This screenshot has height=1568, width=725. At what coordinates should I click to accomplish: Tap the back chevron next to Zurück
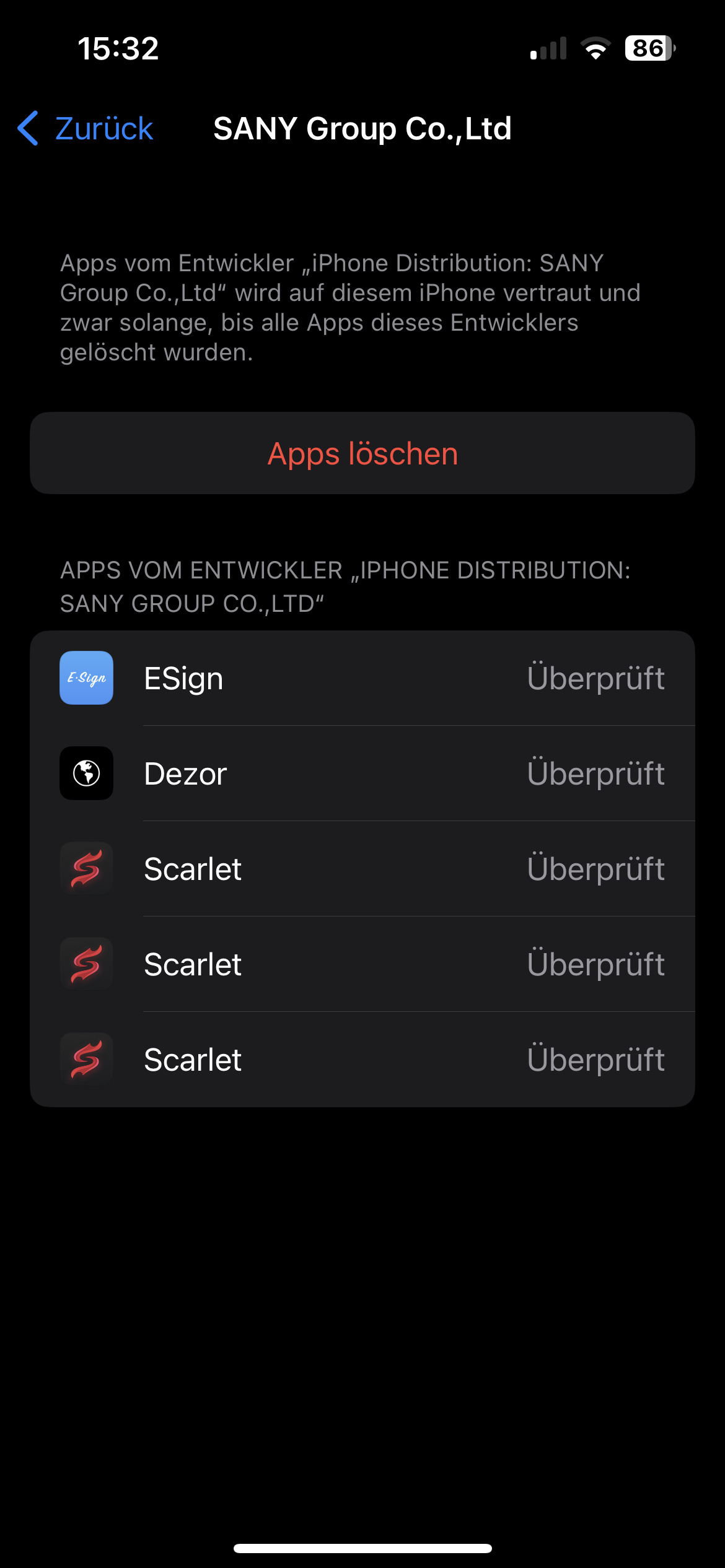click(28, 128)
